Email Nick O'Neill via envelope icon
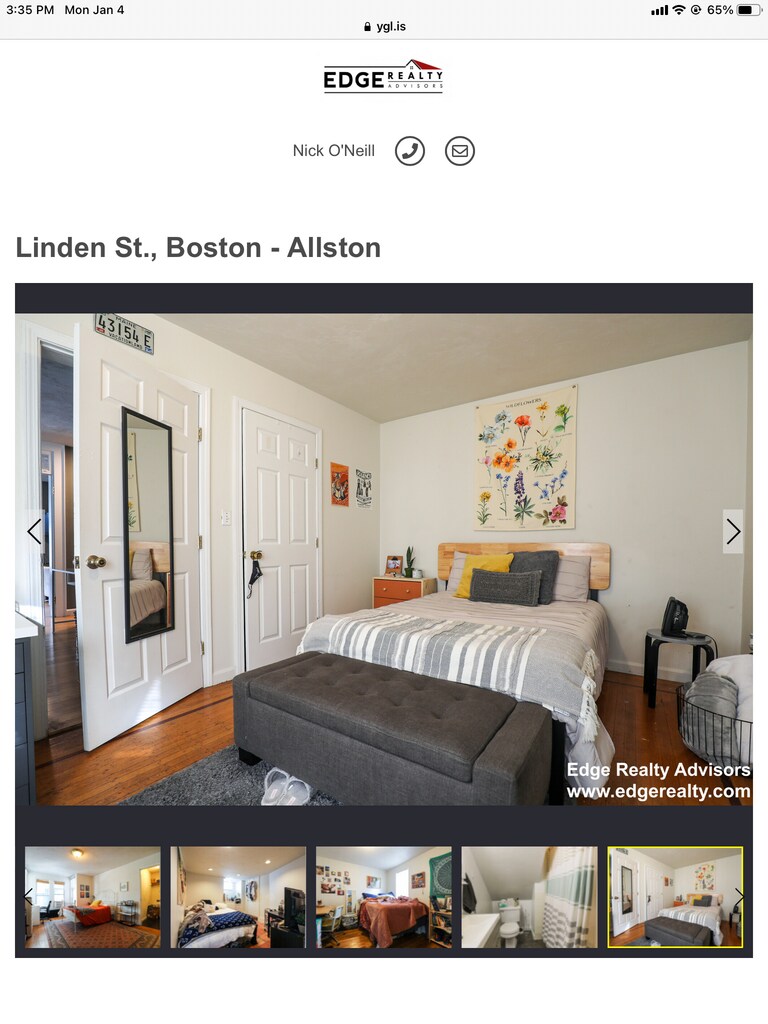Image resolution: width=768 pixels, height=1024 pixels. [x=460, y=151]
